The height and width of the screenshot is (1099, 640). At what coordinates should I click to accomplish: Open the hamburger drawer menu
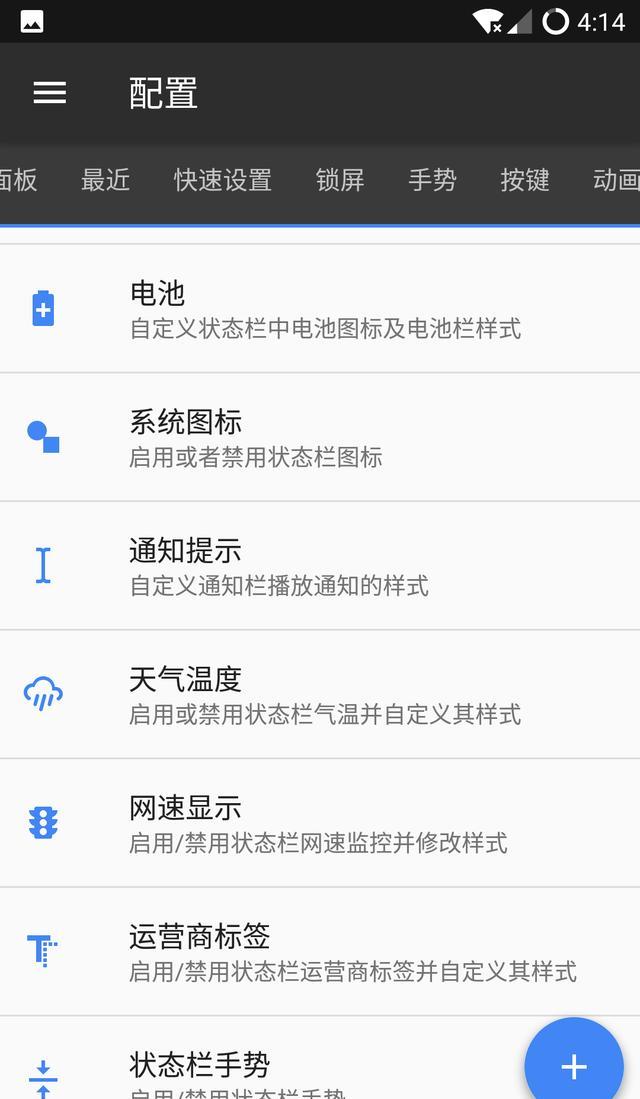(49, 93)
